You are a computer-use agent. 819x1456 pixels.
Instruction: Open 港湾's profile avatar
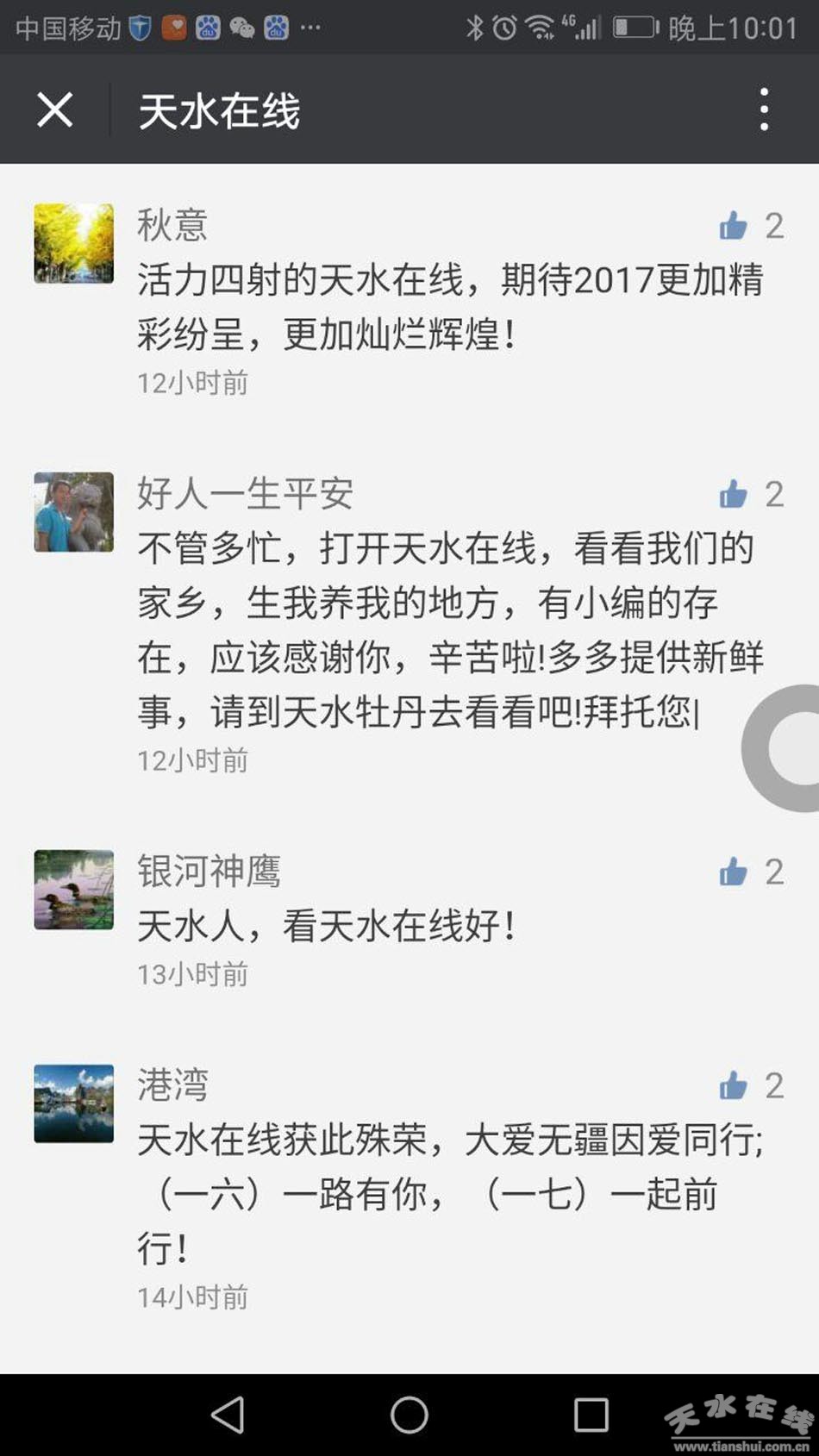coord(74,1103)
